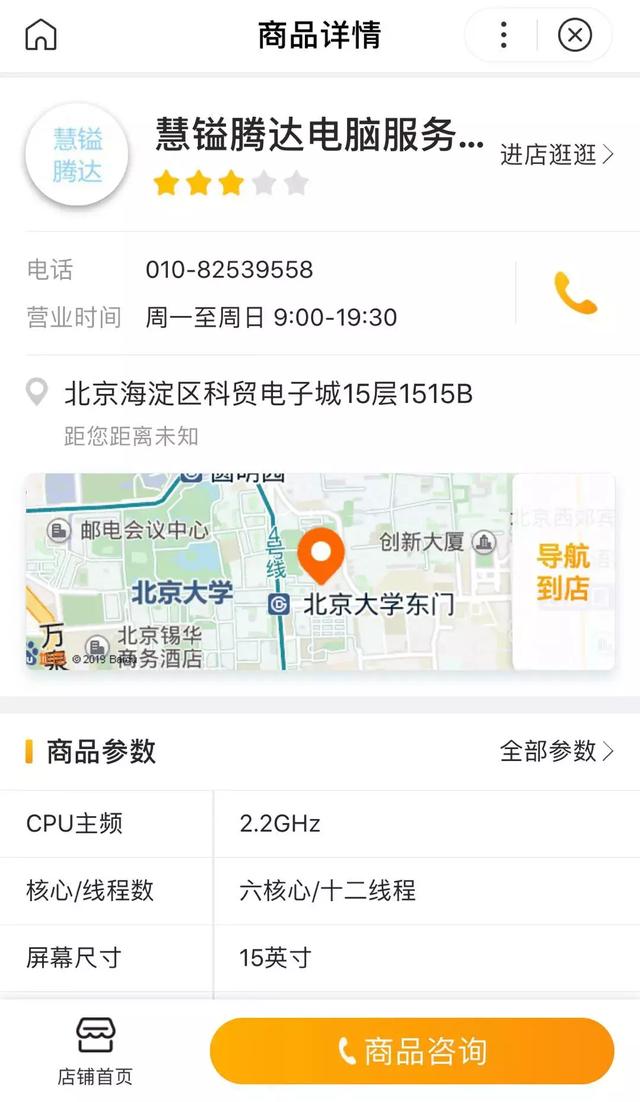Go to the home icon
Viewport: 640px width, 1102px height.
tap(41, 35)
